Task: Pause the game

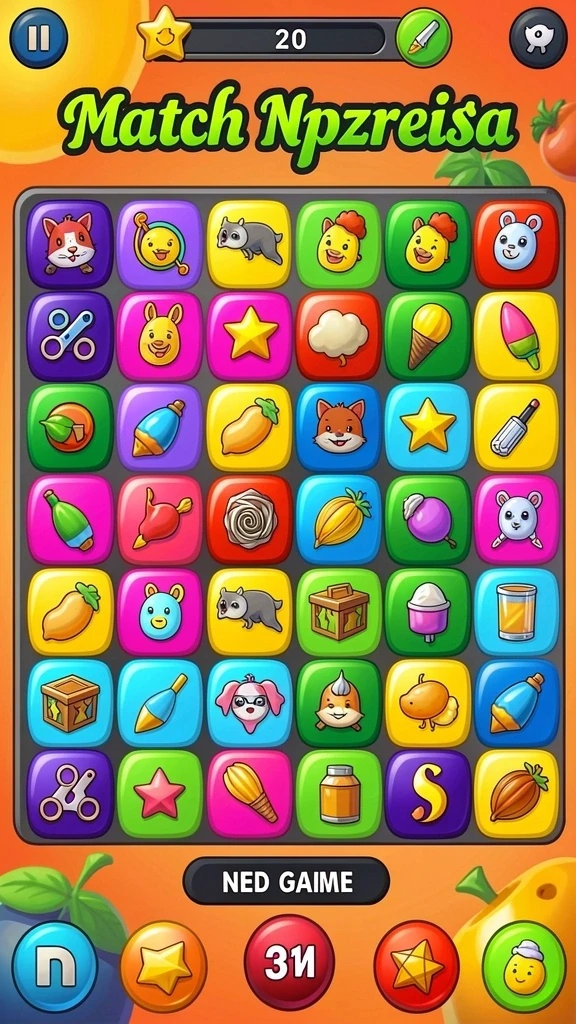Action: tap(39, 38)
